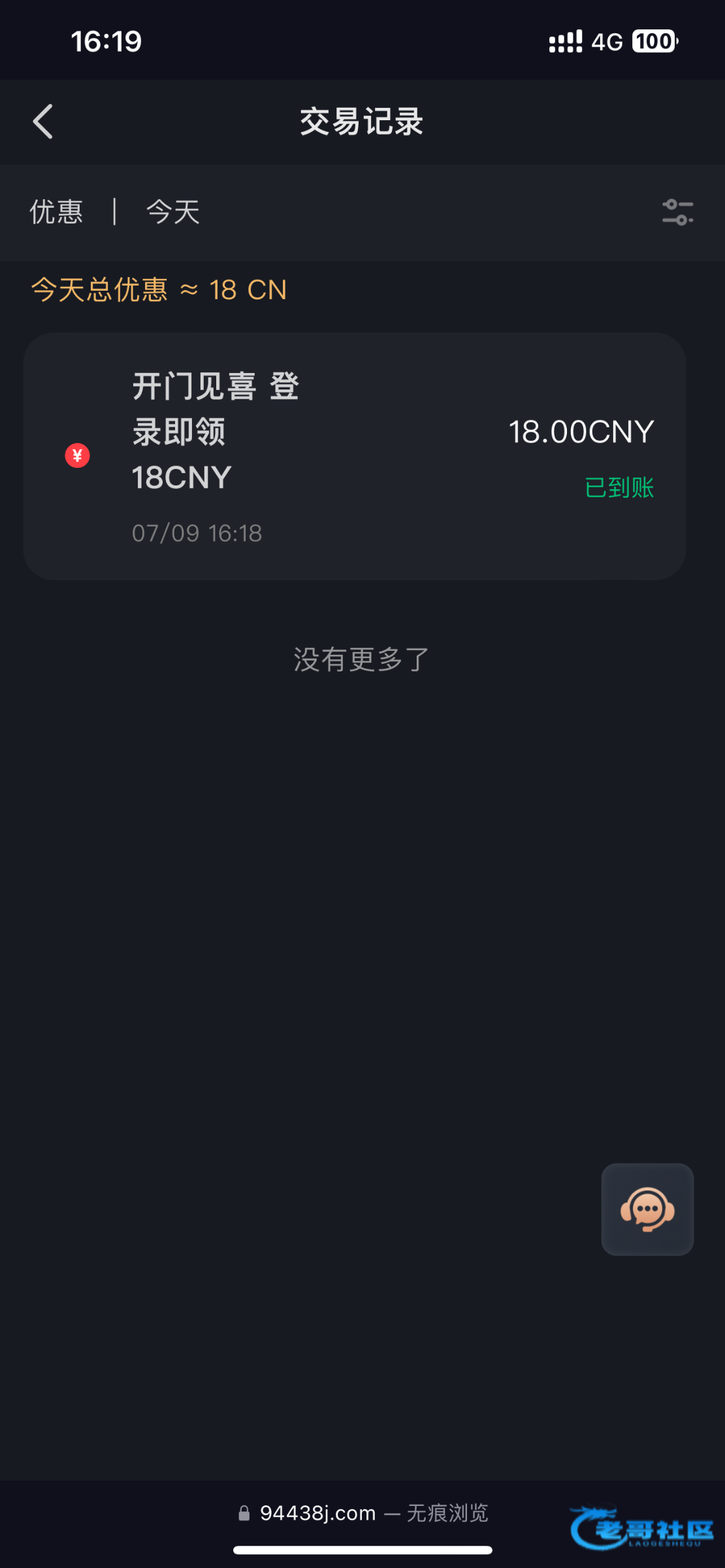Open the filter settings icon
The height and width of the screenshot is (1568, 725).
677,212
